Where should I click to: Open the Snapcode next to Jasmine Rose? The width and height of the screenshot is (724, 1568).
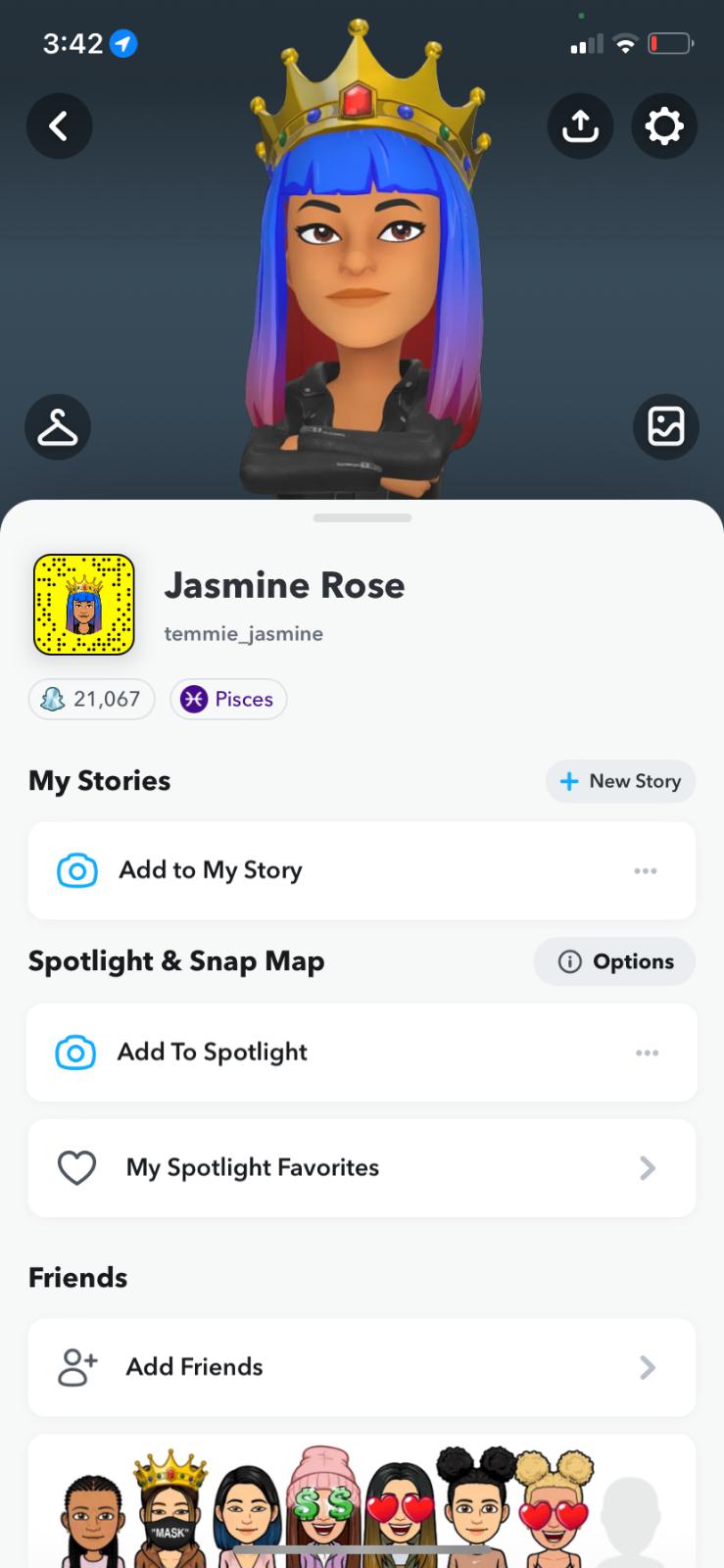click(x=84, y=605)
